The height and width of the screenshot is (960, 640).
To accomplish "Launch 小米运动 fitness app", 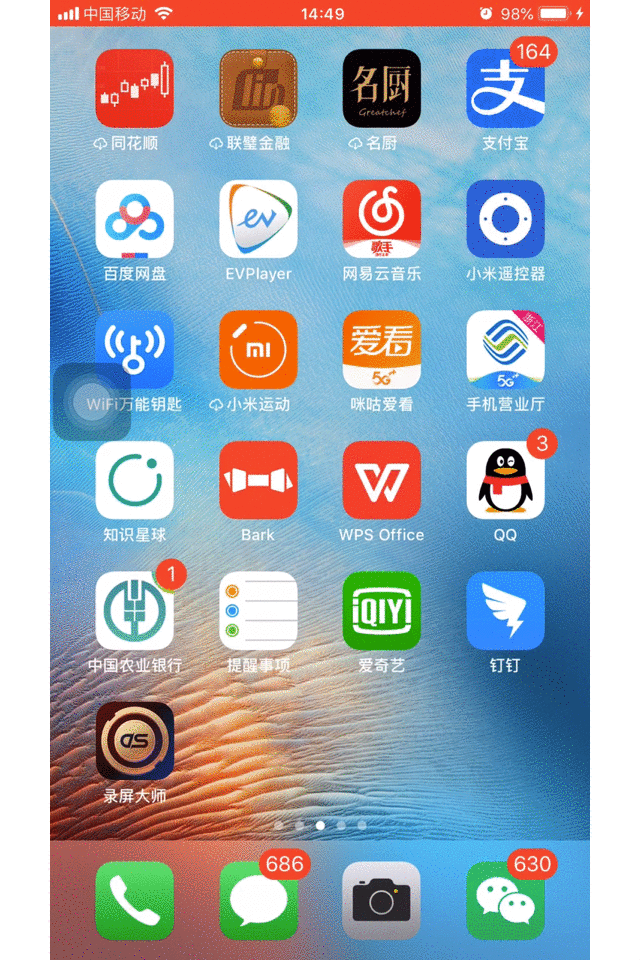I will tap(258, 349).
